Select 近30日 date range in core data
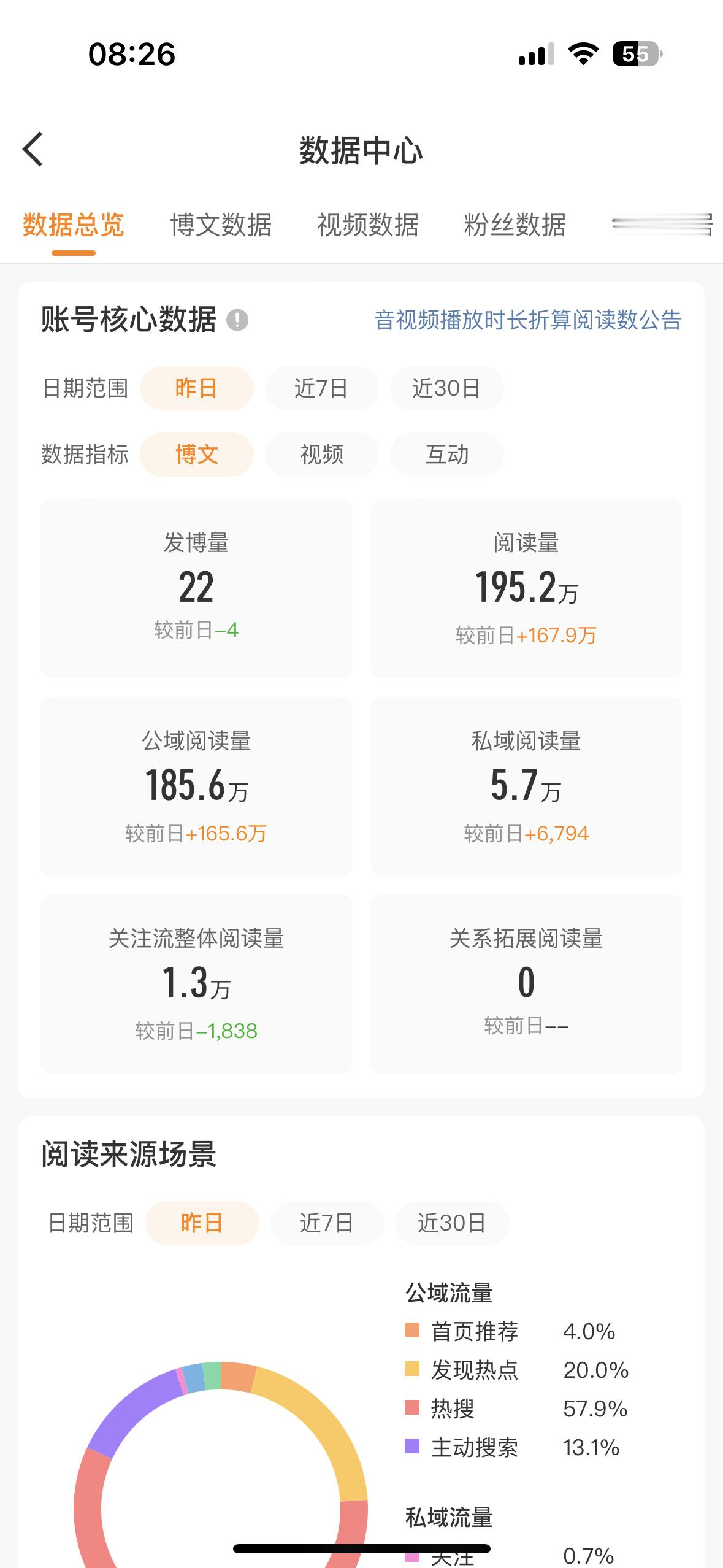 pyautogui.click(x=446, y=388)
